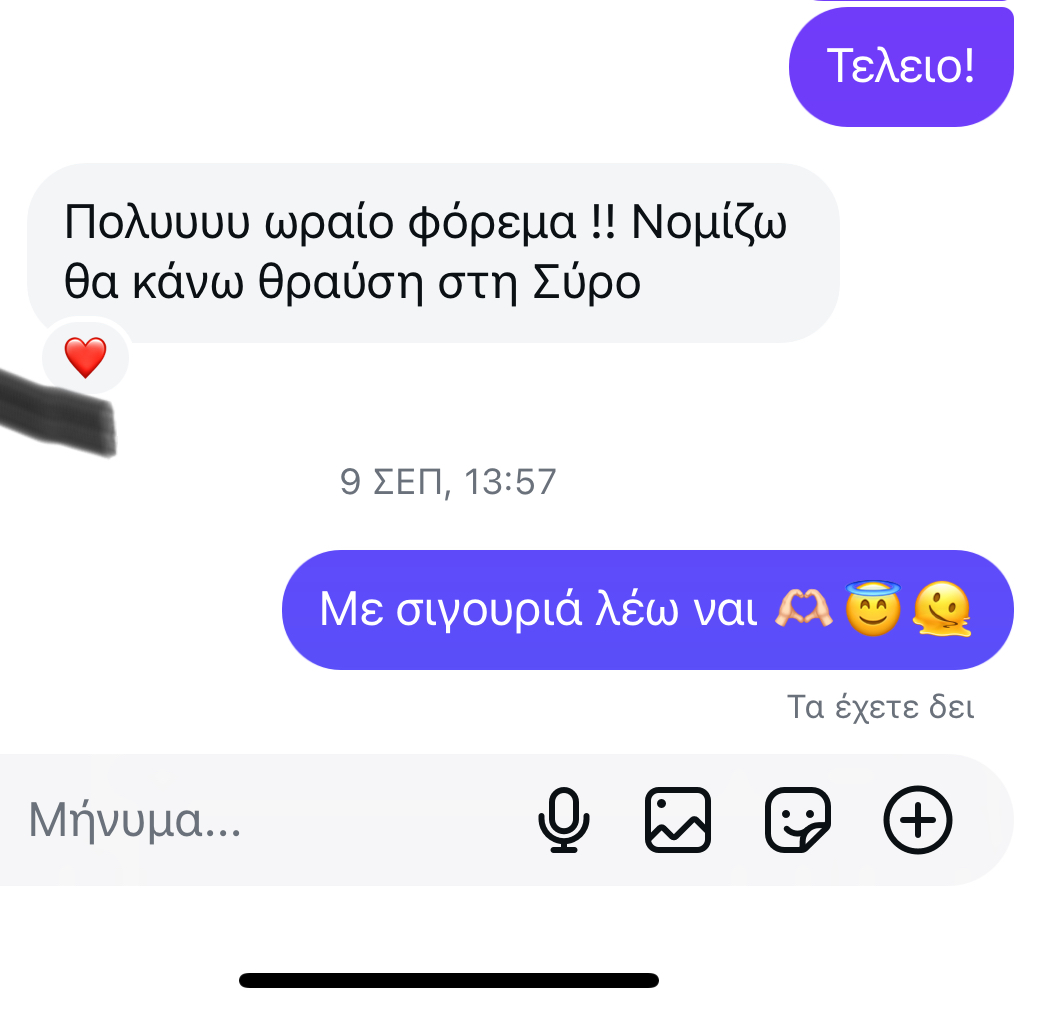1038x1012 pixels.
Task: Record a voice message with the microphone
Action: point(564,820)
